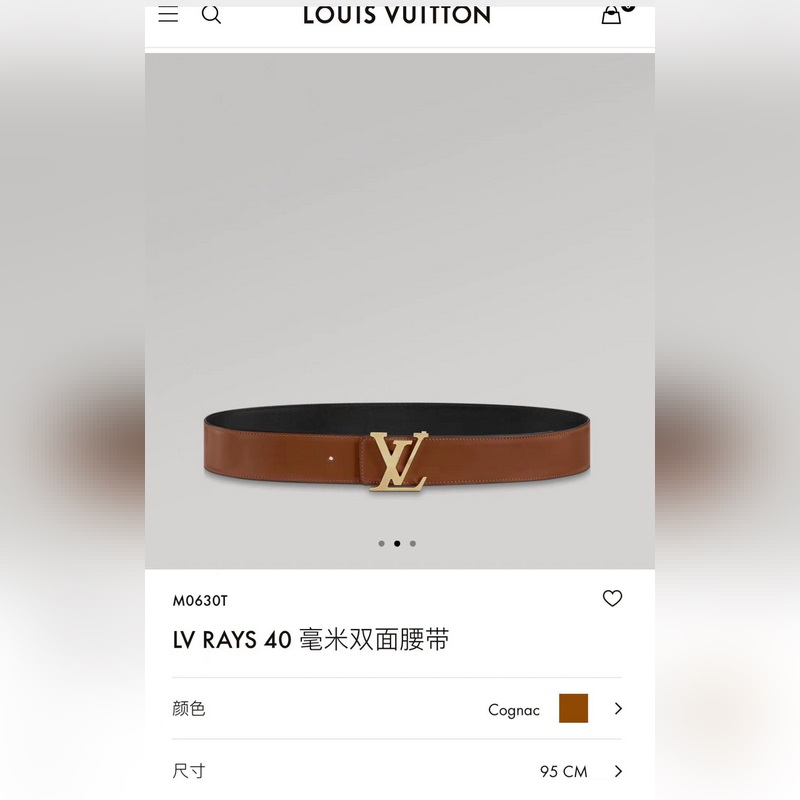Open the search magnifier
Screen dimensions: 800x800
211,14
